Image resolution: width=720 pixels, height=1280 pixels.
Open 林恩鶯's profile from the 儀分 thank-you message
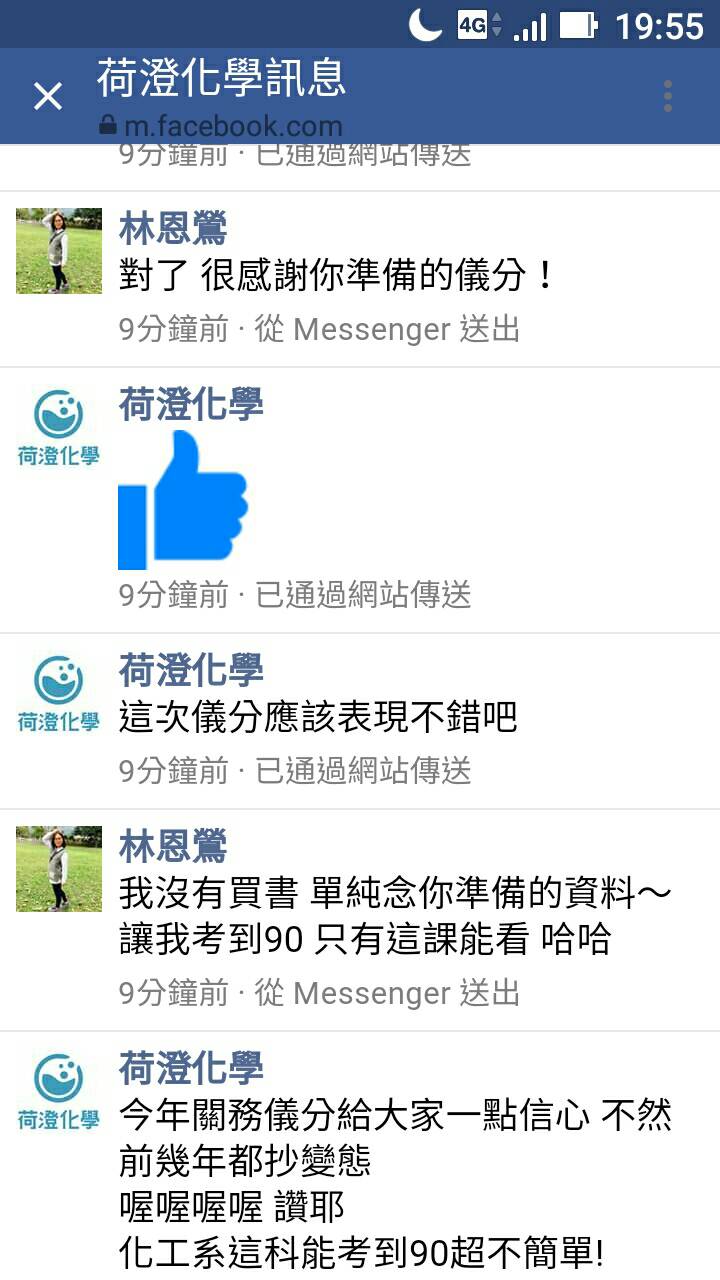pyautogui.click(x=173, y=229)
